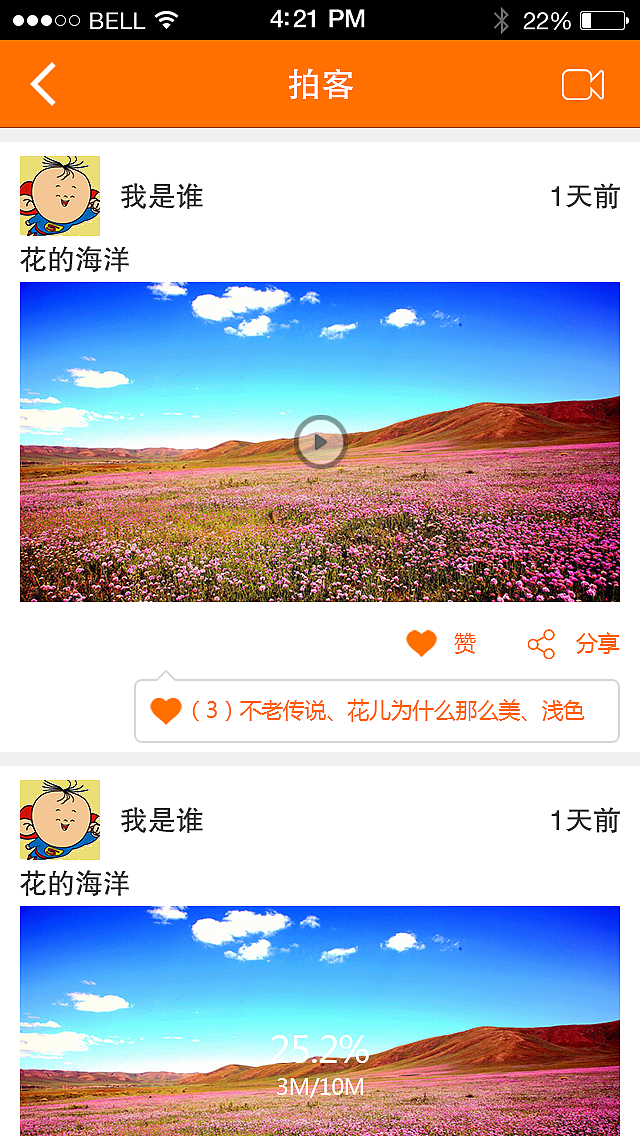Open the video camera recorder icon

click(582, 85)
